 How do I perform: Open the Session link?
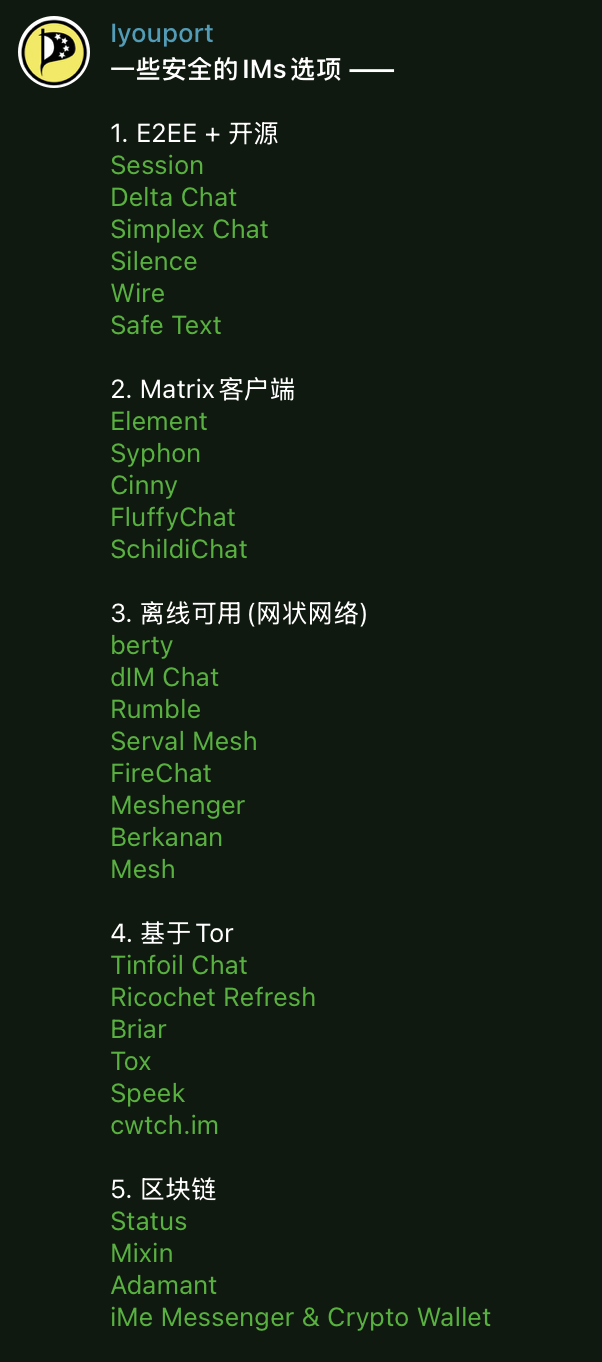click(157, 165)
